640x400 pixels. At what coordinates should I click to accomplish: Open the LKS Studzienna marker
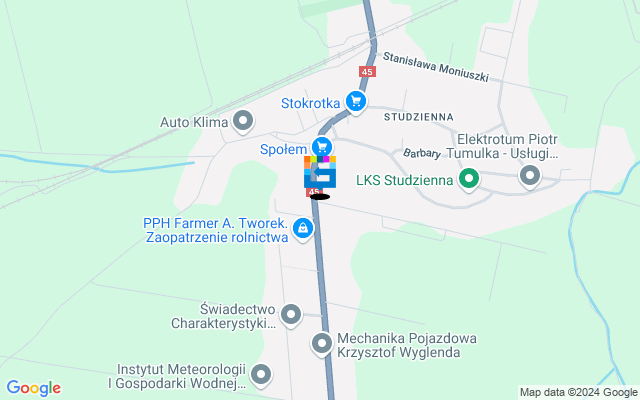(x=468, y=180)
